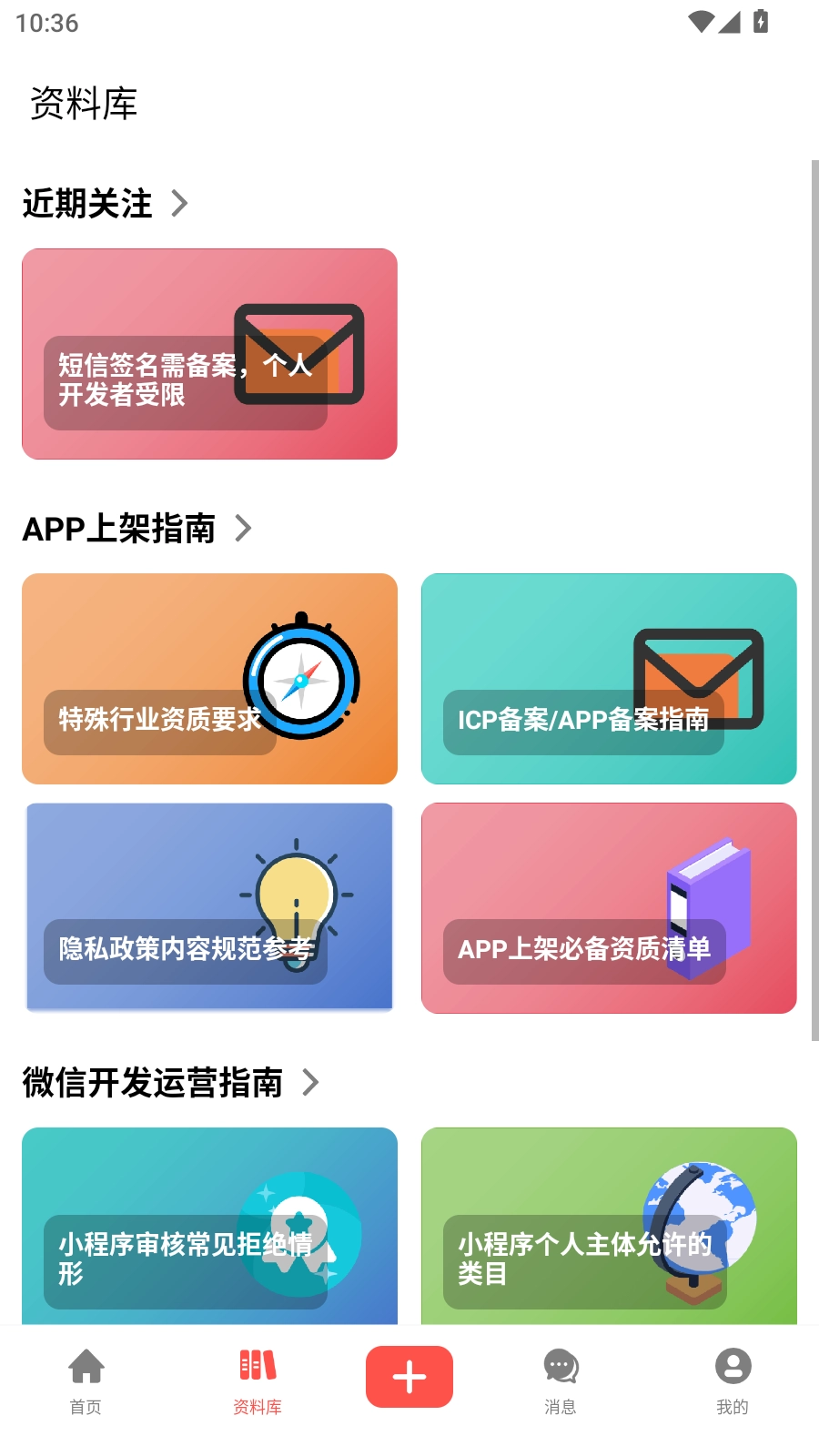This screenshot has width=819, height=1456.
Task: Open the 小程序审核常见拒绝情形 guide
Action: coord(209,1227)
